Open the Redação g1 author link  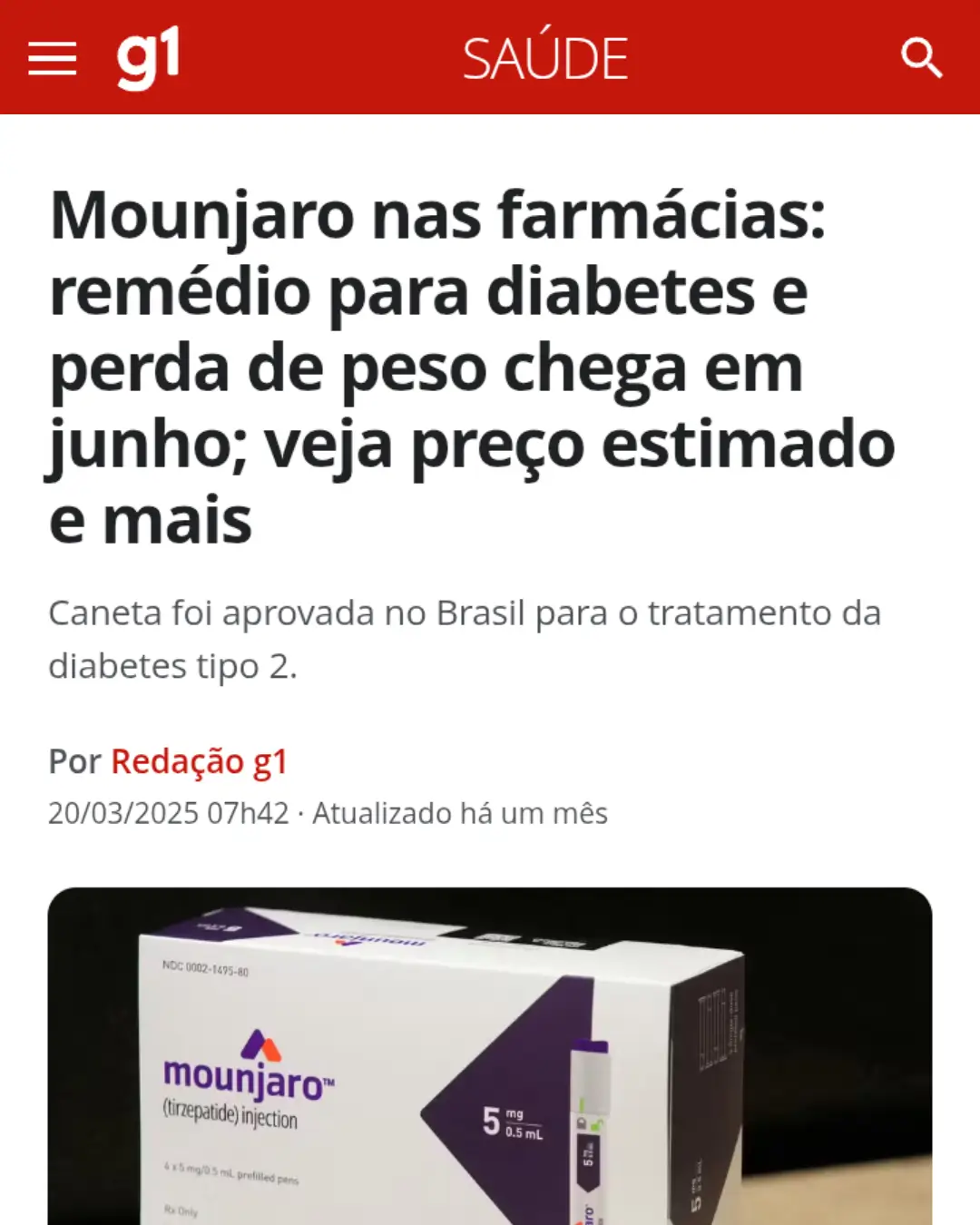[x=199, y=761]
